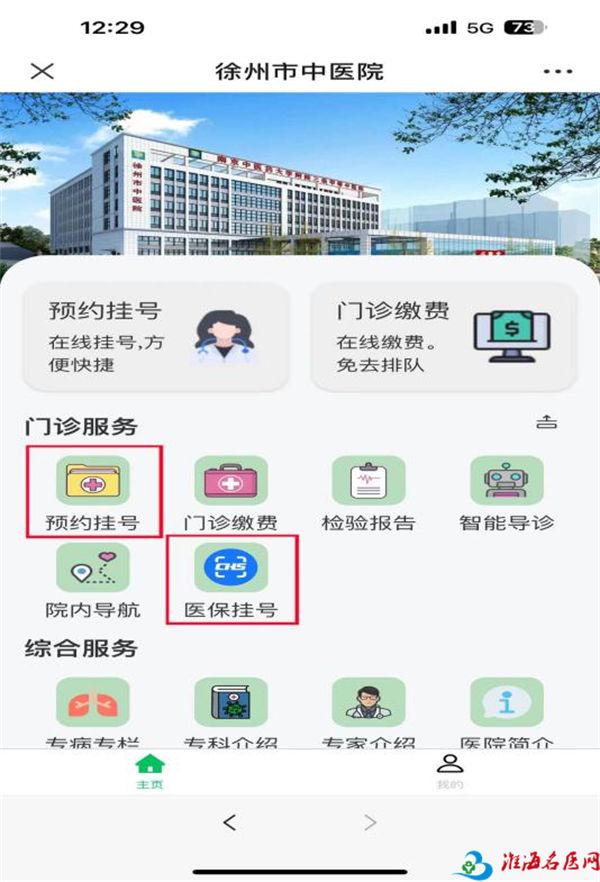
Task: Open the 门诊缴费 online payment card
Action: pos(443,336)
